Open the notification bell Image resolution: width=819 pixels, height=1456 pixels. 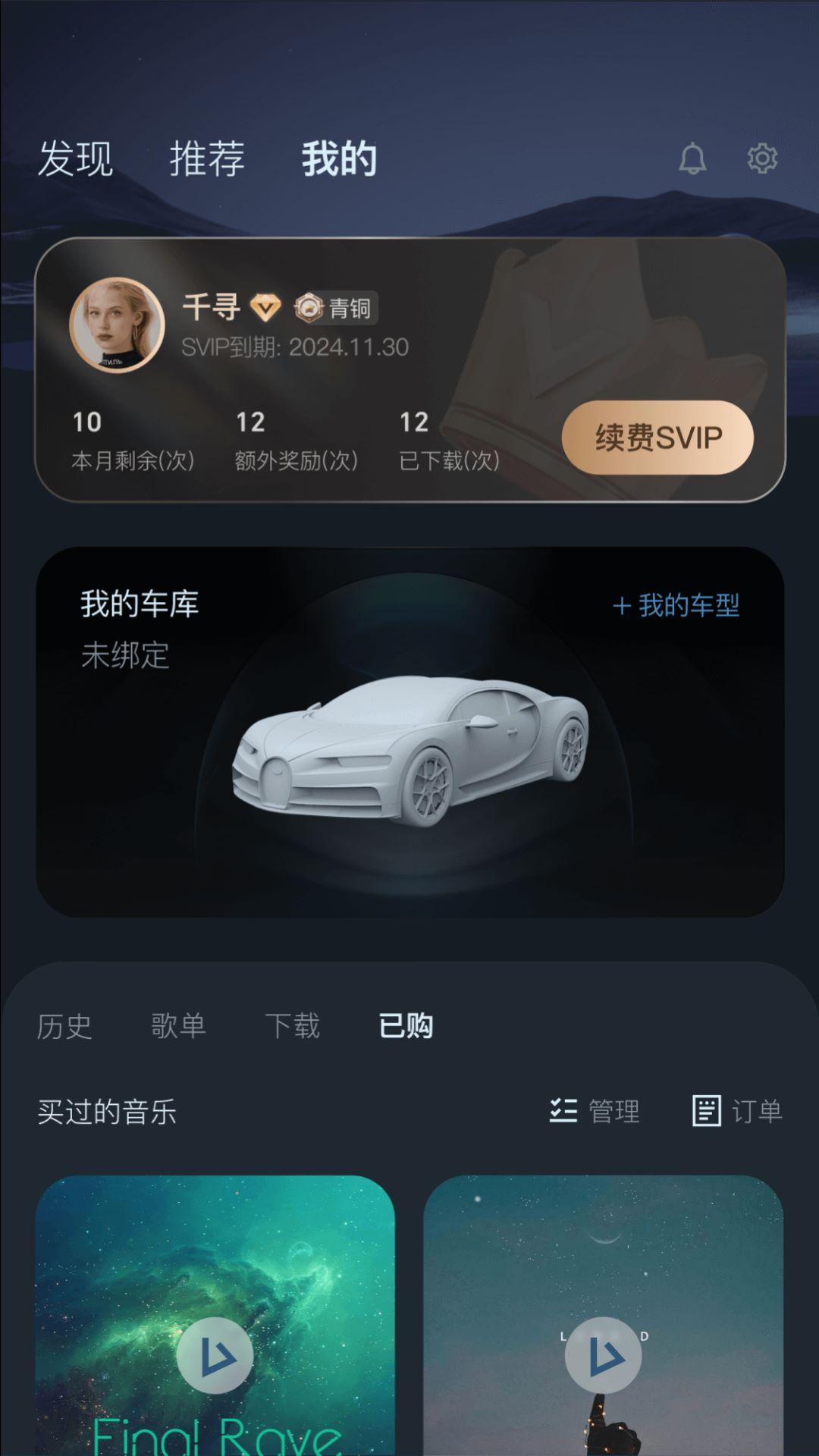(692, 159)
